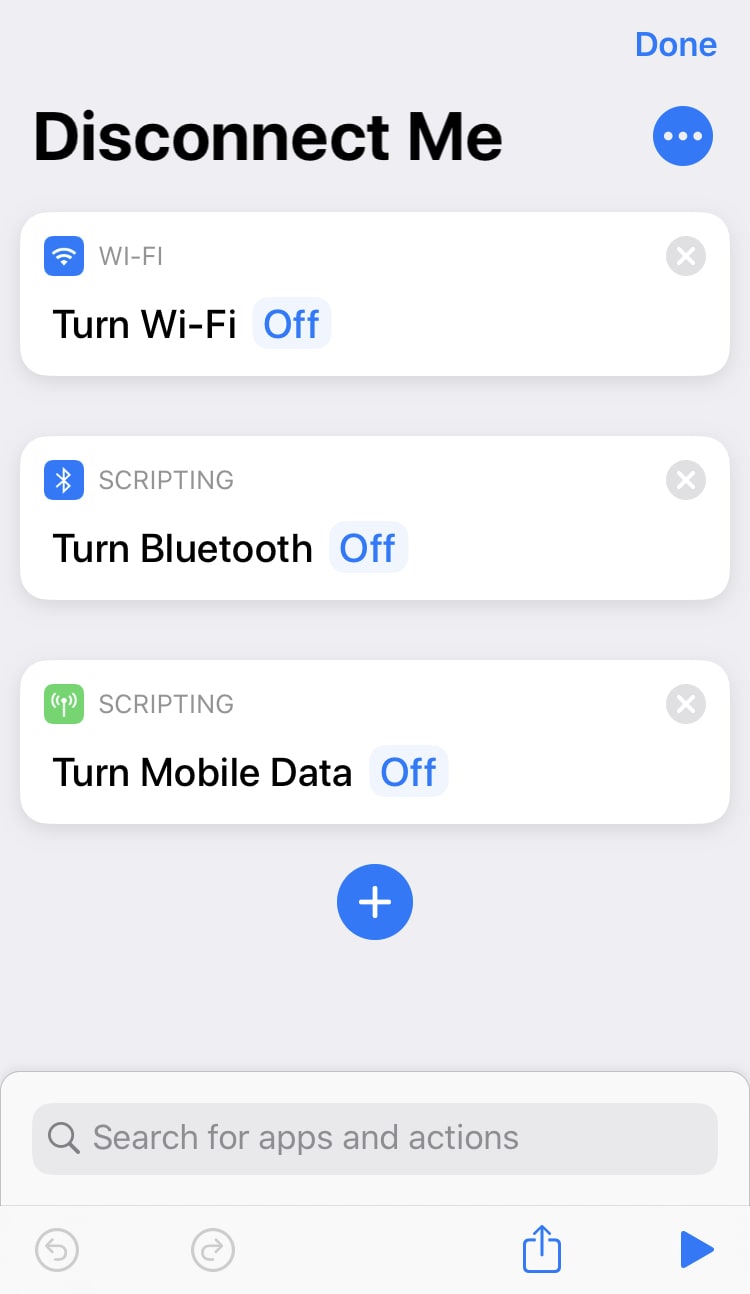Image resolution: width=750 pixels, height=1294 pixels.
Task: Focus the Search for apps and actions field
Action: click(375, 1138)
